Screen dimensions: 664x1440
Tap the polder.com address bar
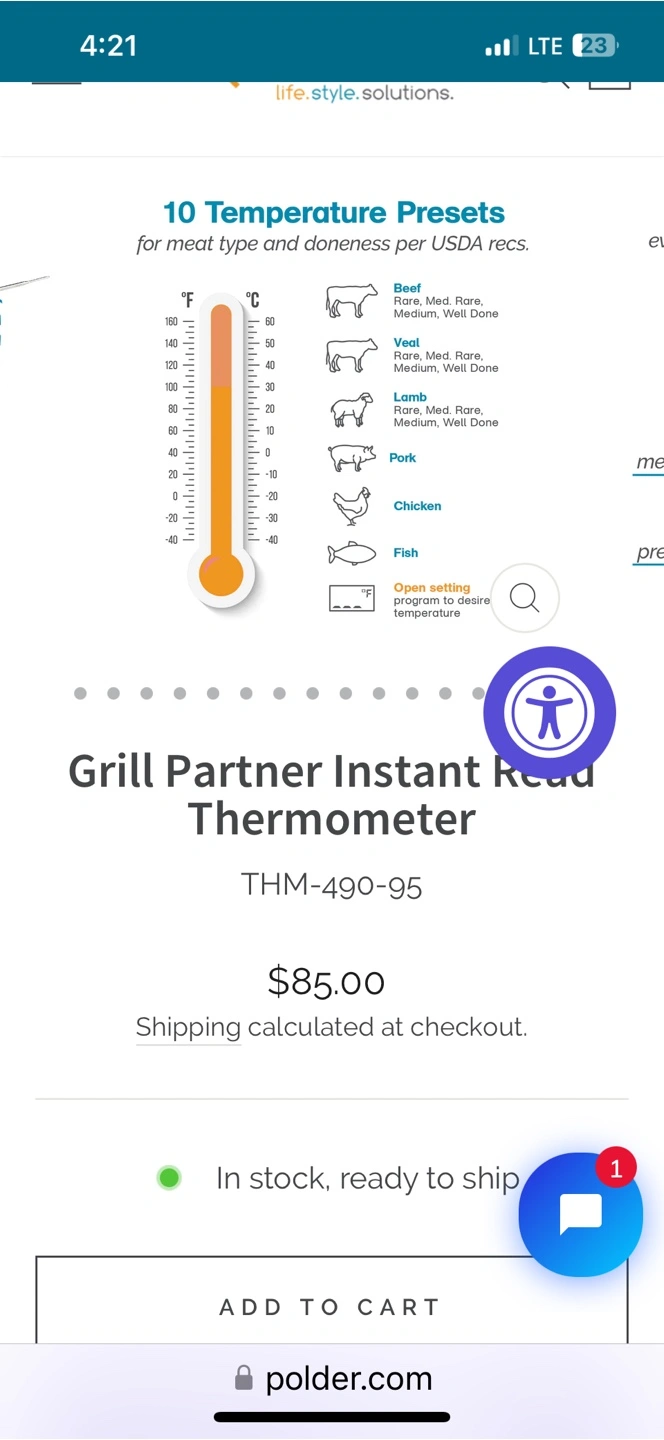tap(332, 1379)
